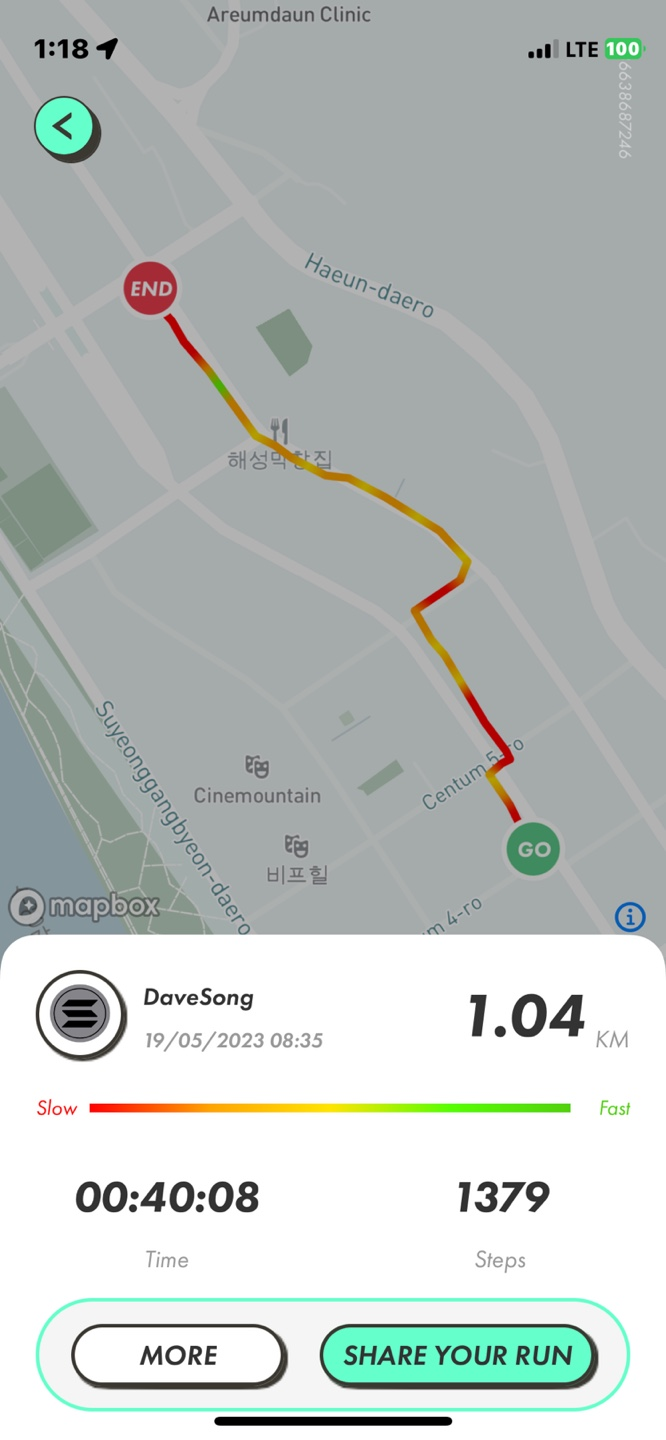Image resolution: width=666 pixels, height=1440 pixels.
Task: Tap the MORE button for run details
Action: (x=178, y=1355)
